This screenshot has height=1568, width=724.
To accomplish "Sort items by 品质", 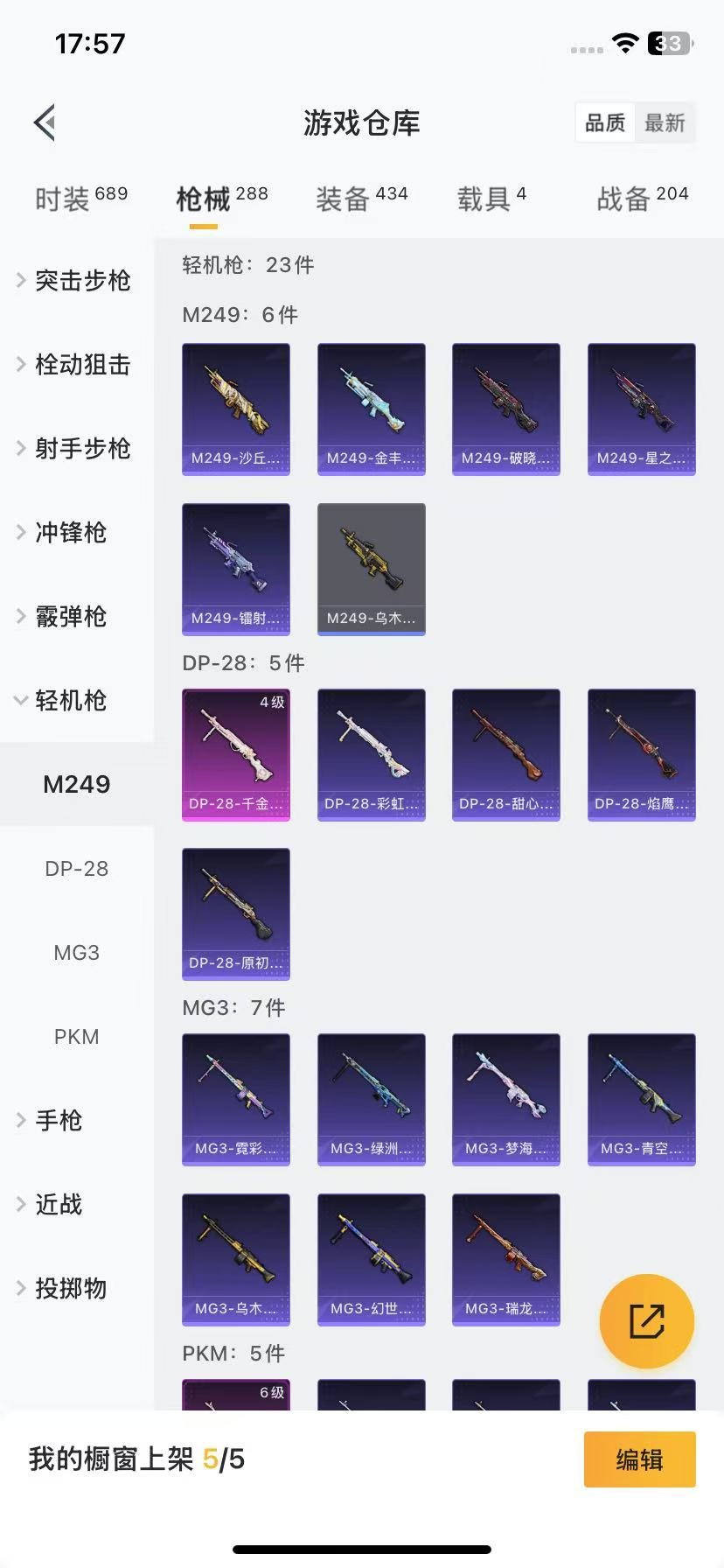I will click(x=605, y=123).
